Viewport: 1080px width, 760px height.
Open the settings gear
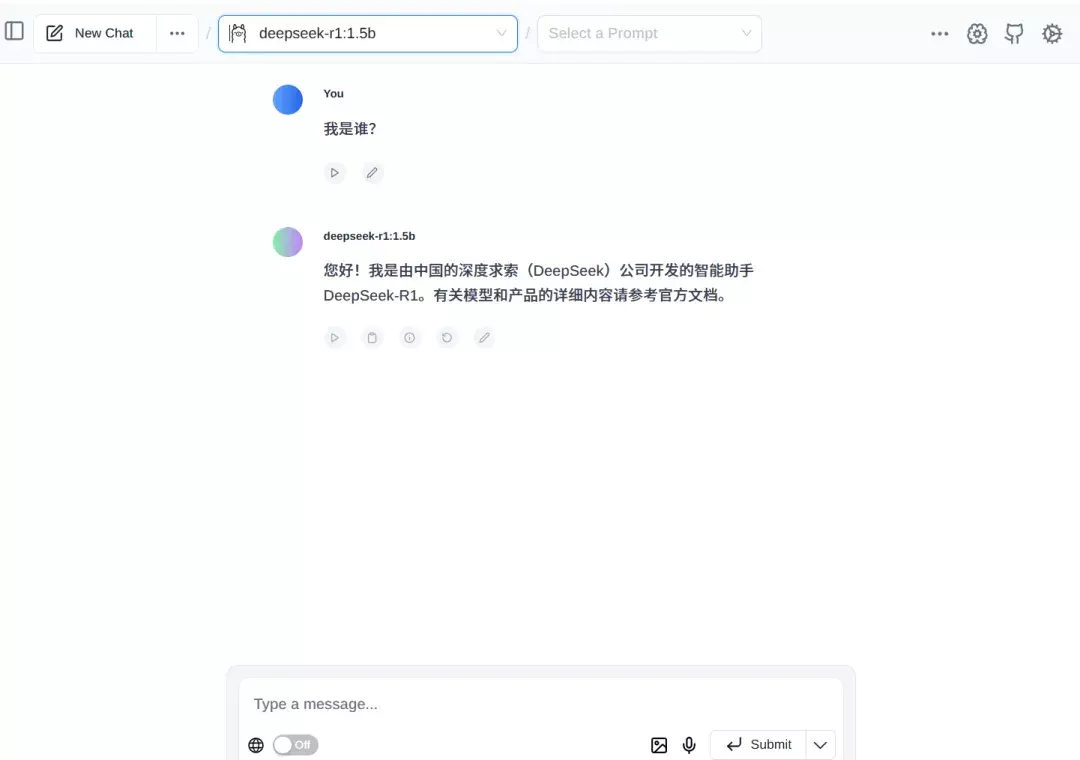coord(1052,33)
